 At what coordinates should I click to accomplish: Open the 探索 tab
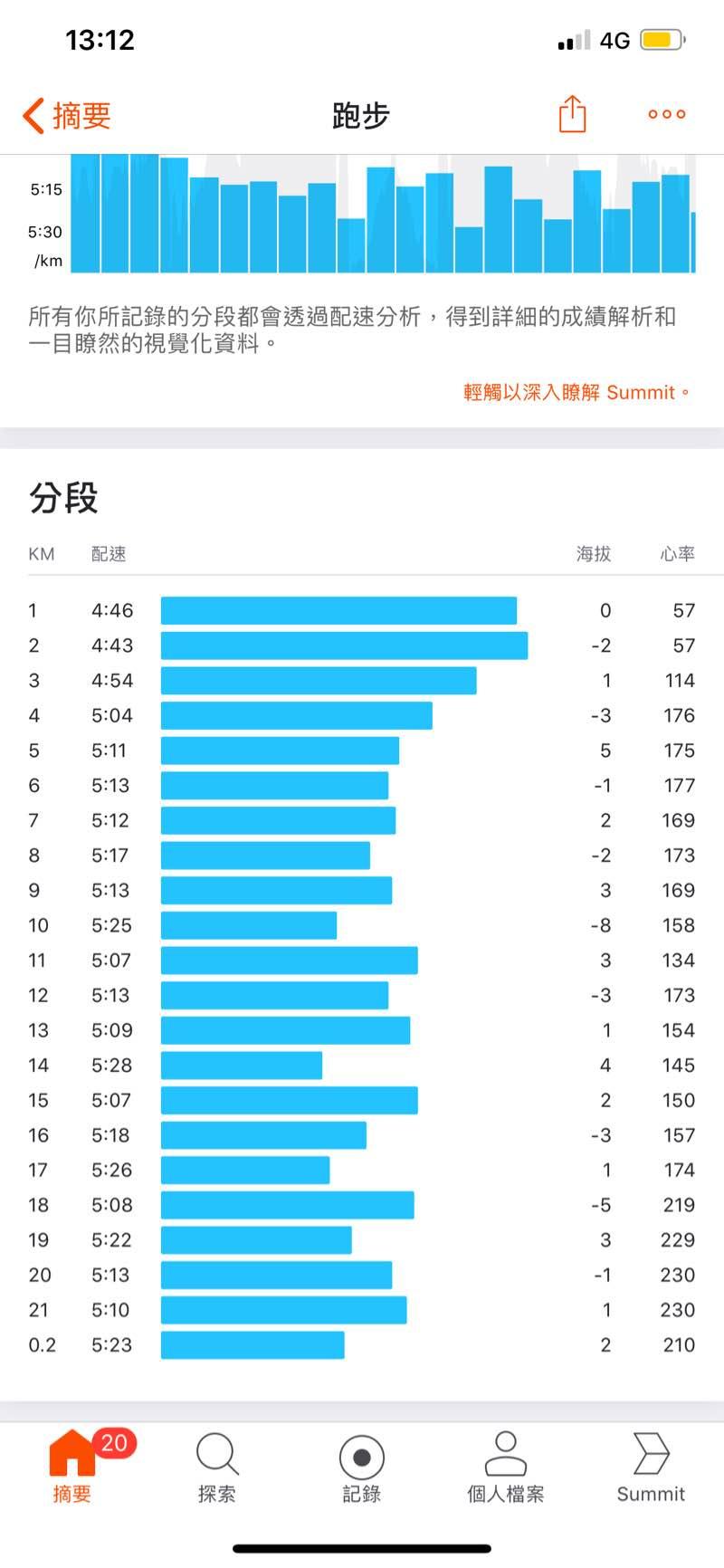pos(217,1467)
